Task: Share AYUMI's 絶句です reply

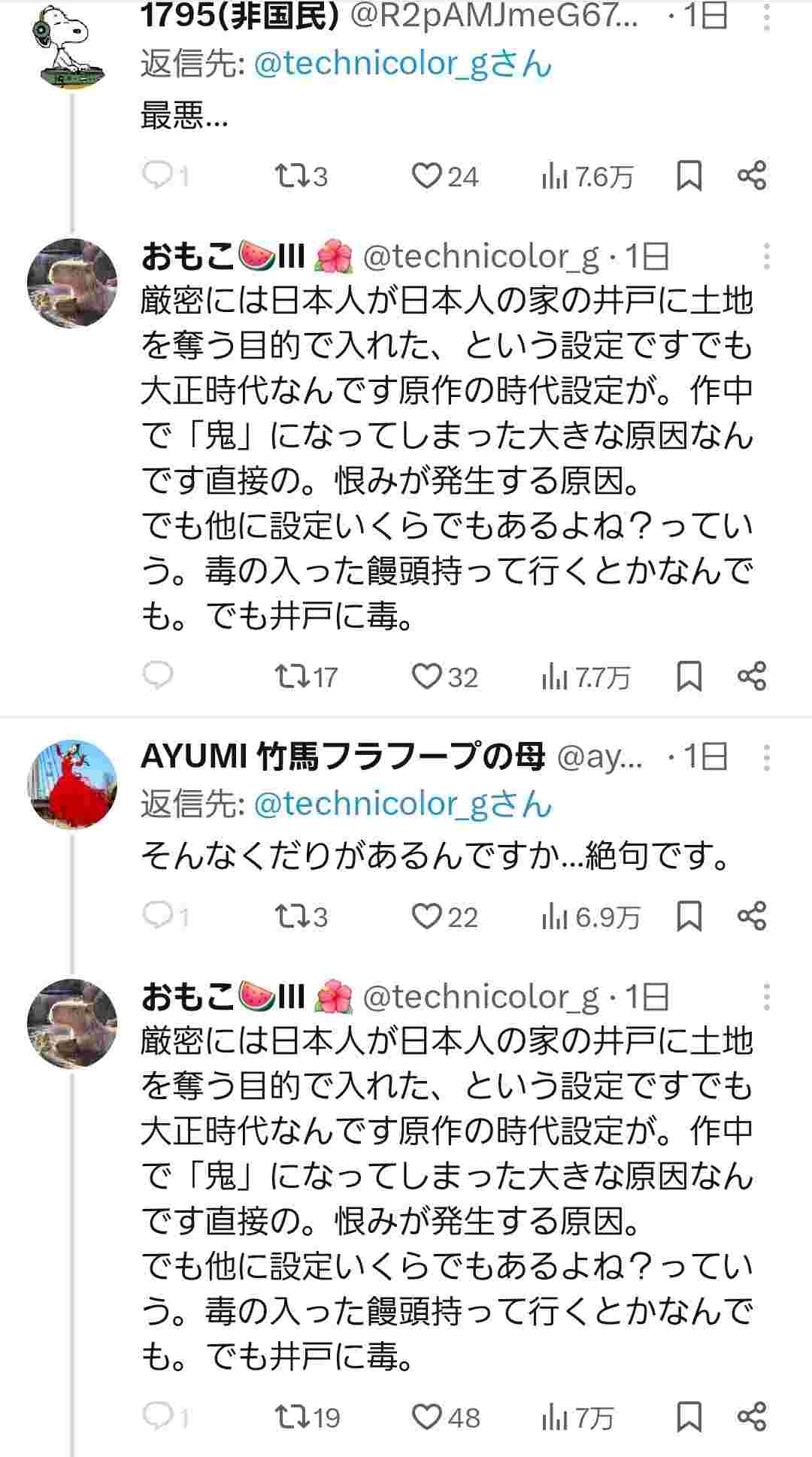Action: click(751, 916)
